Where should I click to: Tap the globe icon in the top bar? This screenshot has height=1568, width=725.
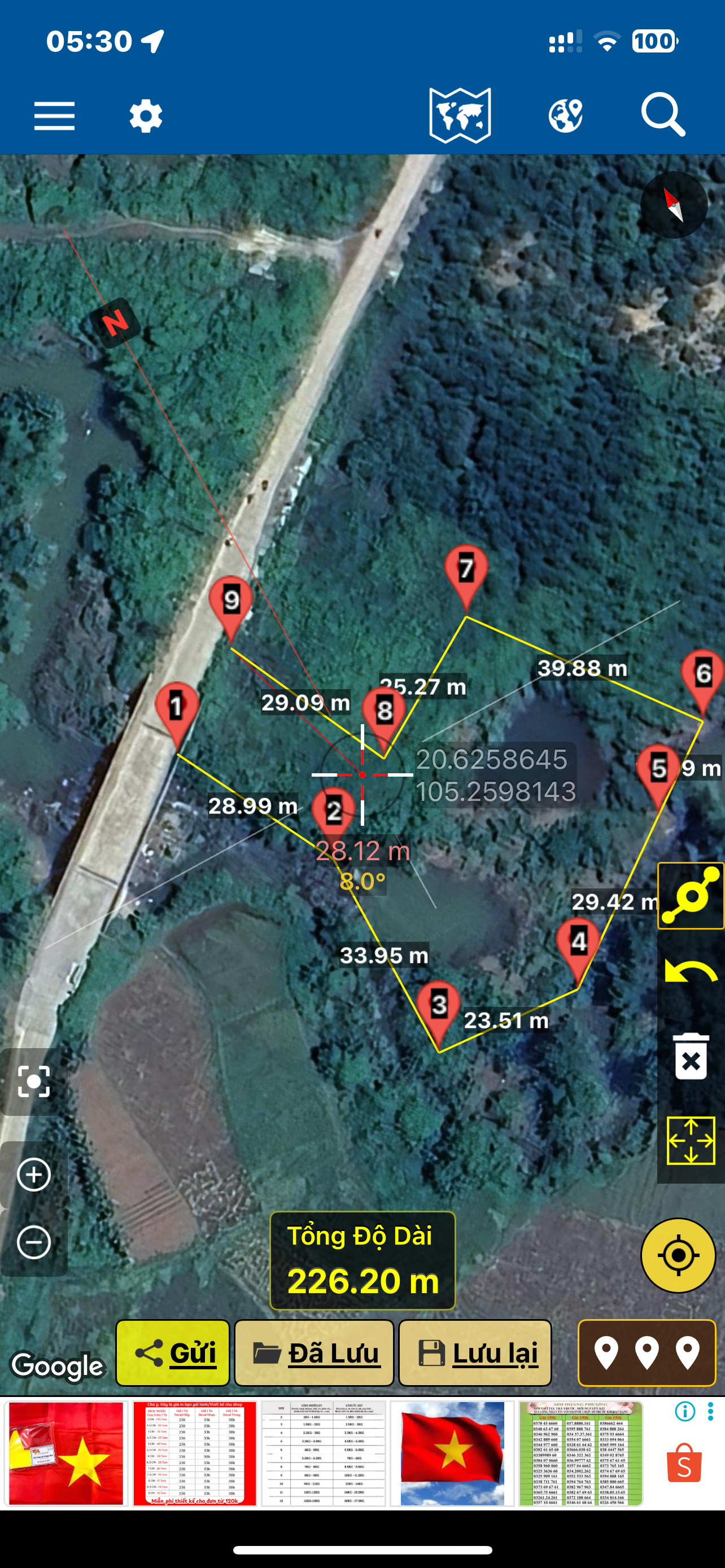(x=566, y=116)
